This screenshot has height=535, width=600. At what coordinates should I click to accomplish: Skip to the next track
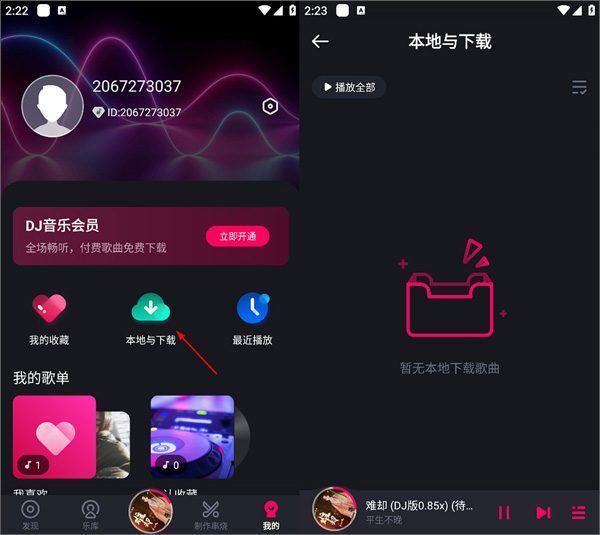click(543, 512)
